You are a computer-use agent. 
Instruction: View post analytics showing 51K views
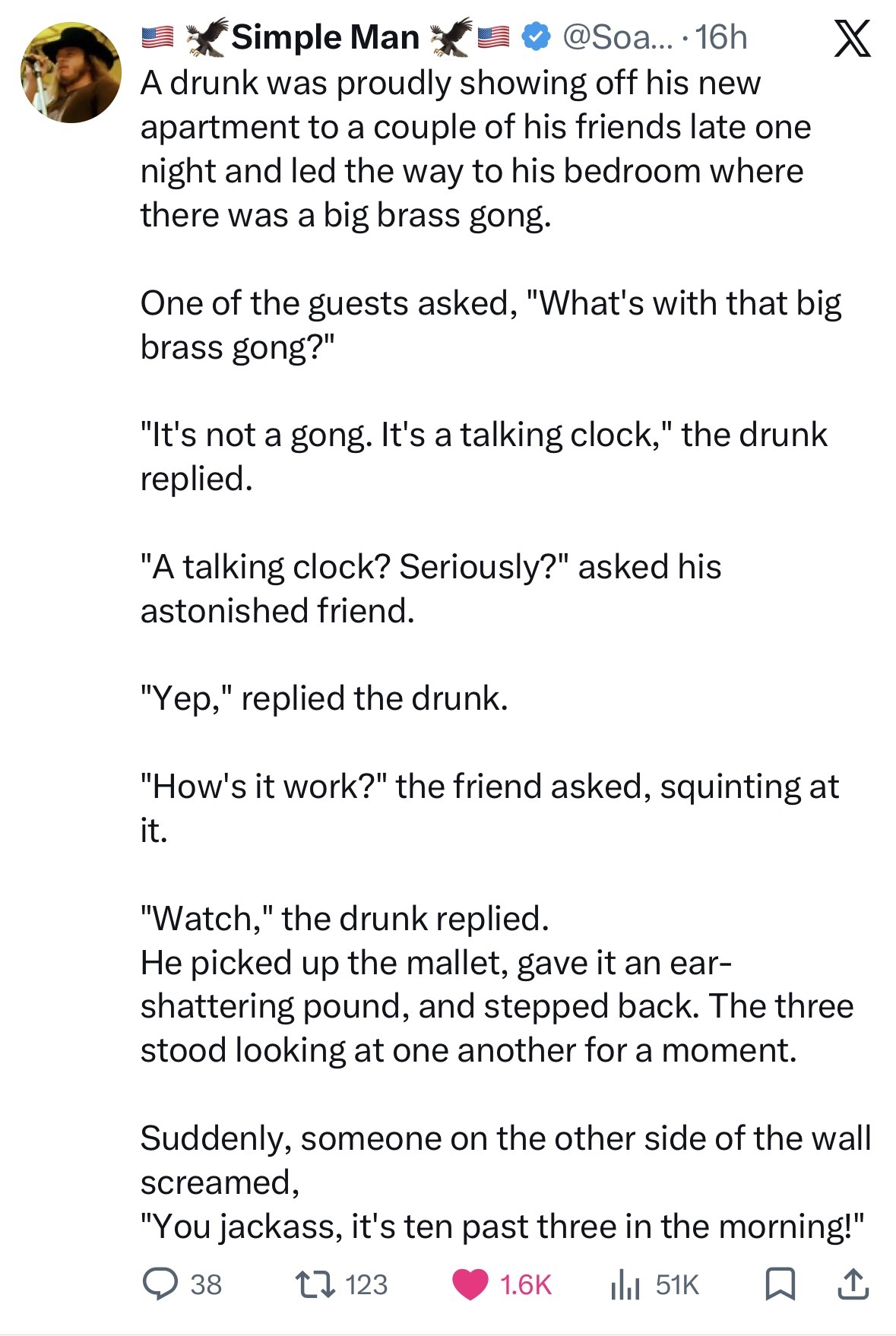tap(626, 1284)
